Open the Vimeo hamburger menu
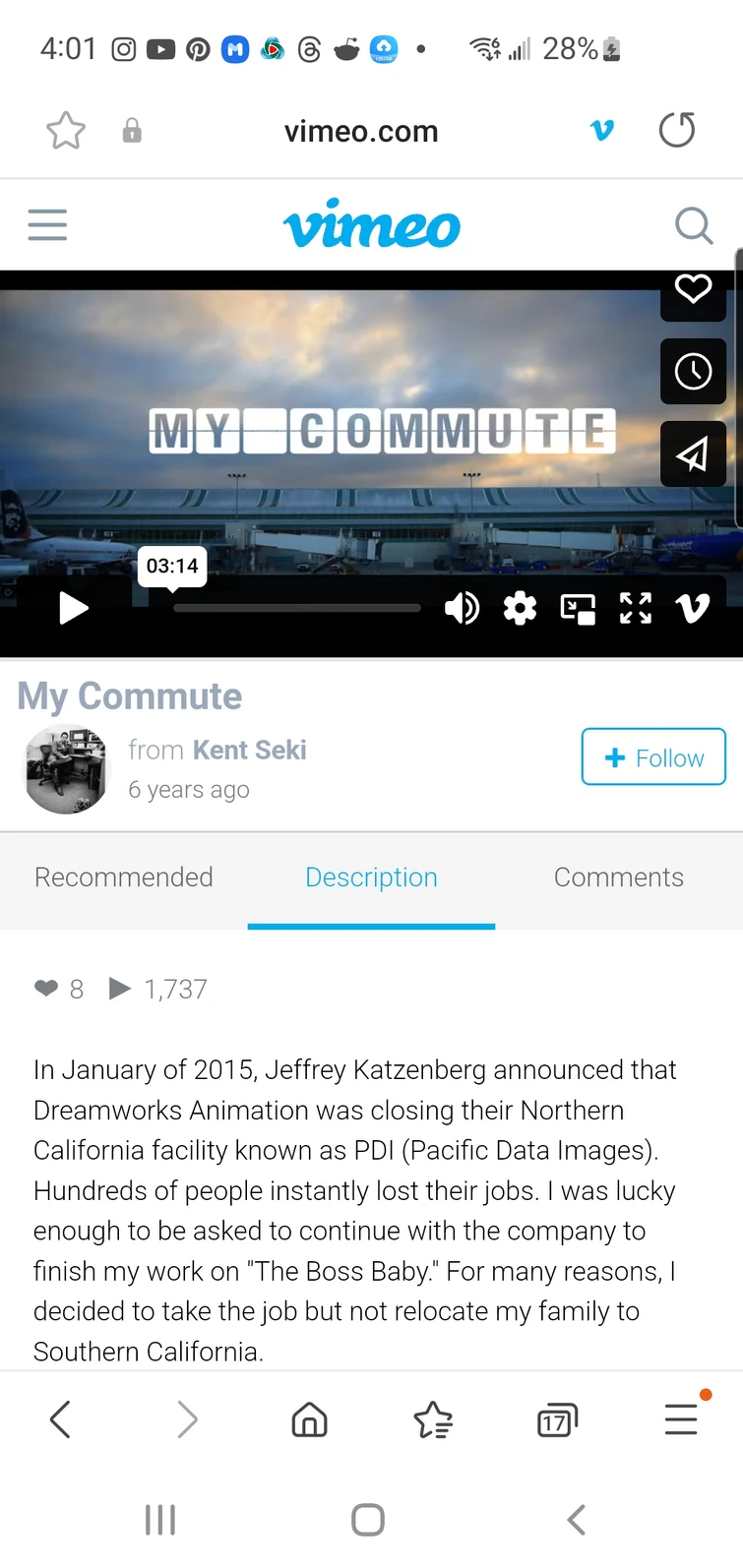This screenshot has width=743, height=1568. click(47, 225)
